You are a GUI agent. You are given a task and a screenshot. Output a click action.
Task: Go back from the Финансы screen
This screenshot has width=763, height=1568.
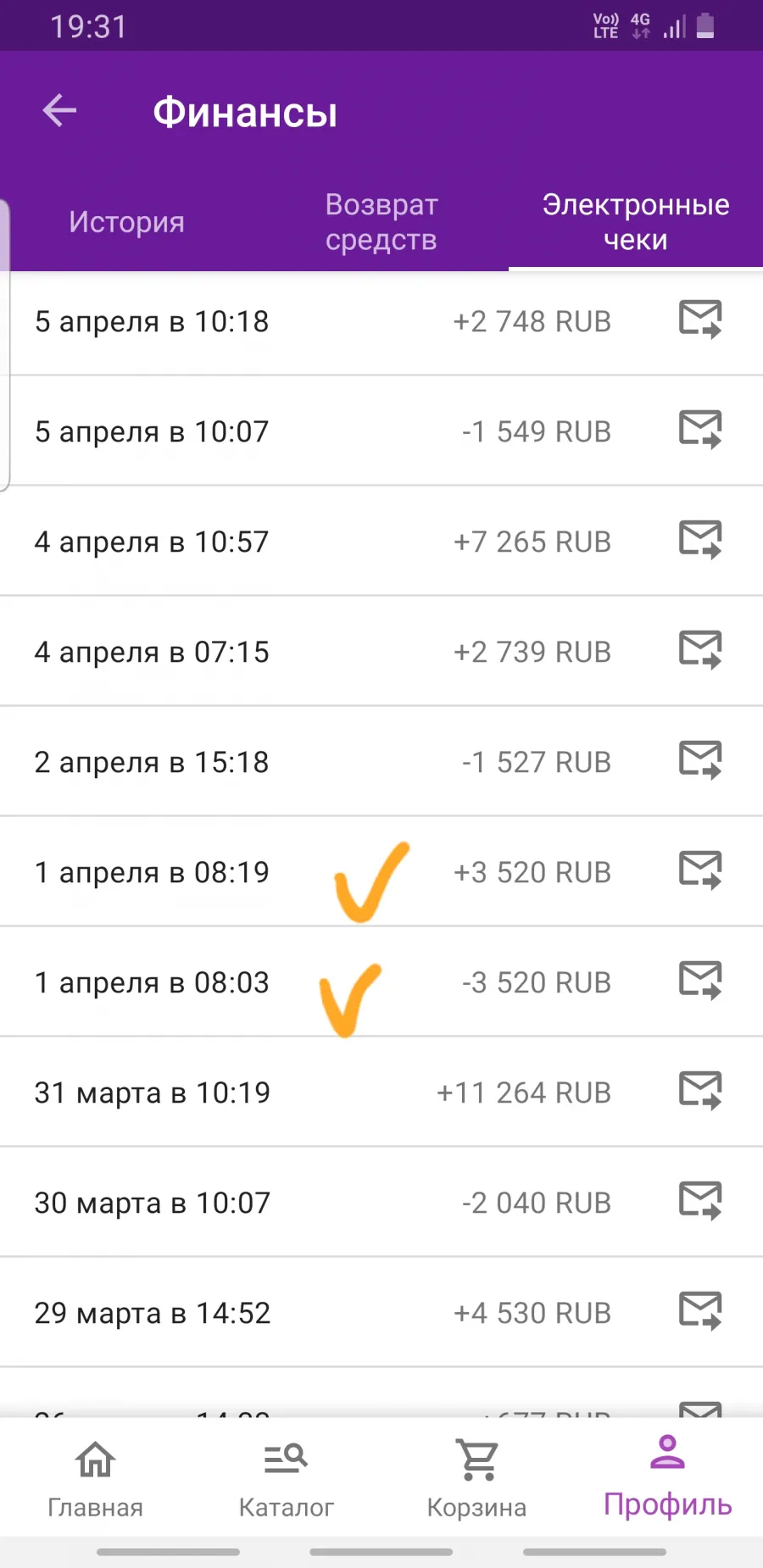[59, 110]
